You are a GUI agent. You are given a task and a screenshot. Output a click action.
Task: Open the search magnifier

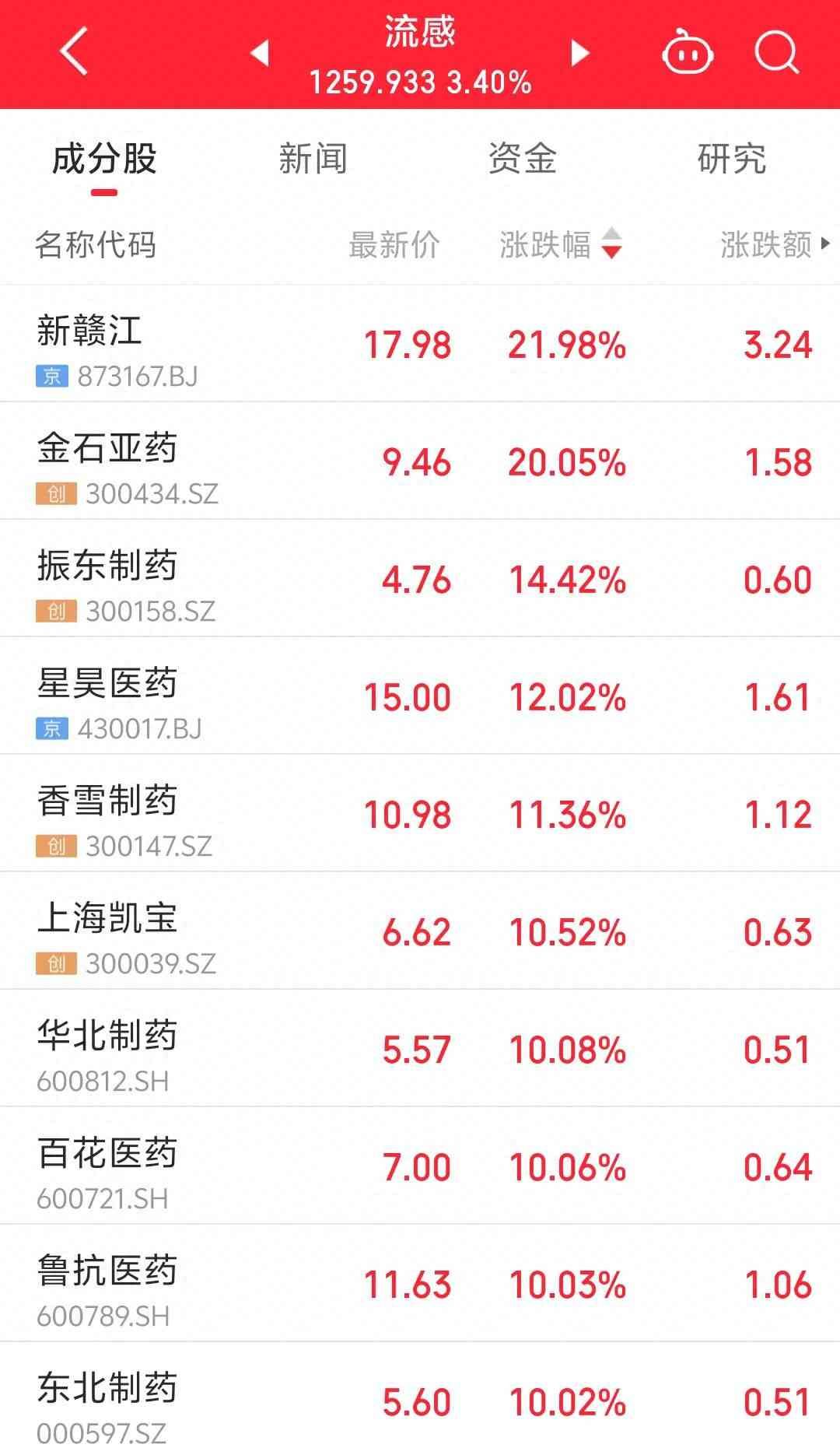click(x=776, y=53)
